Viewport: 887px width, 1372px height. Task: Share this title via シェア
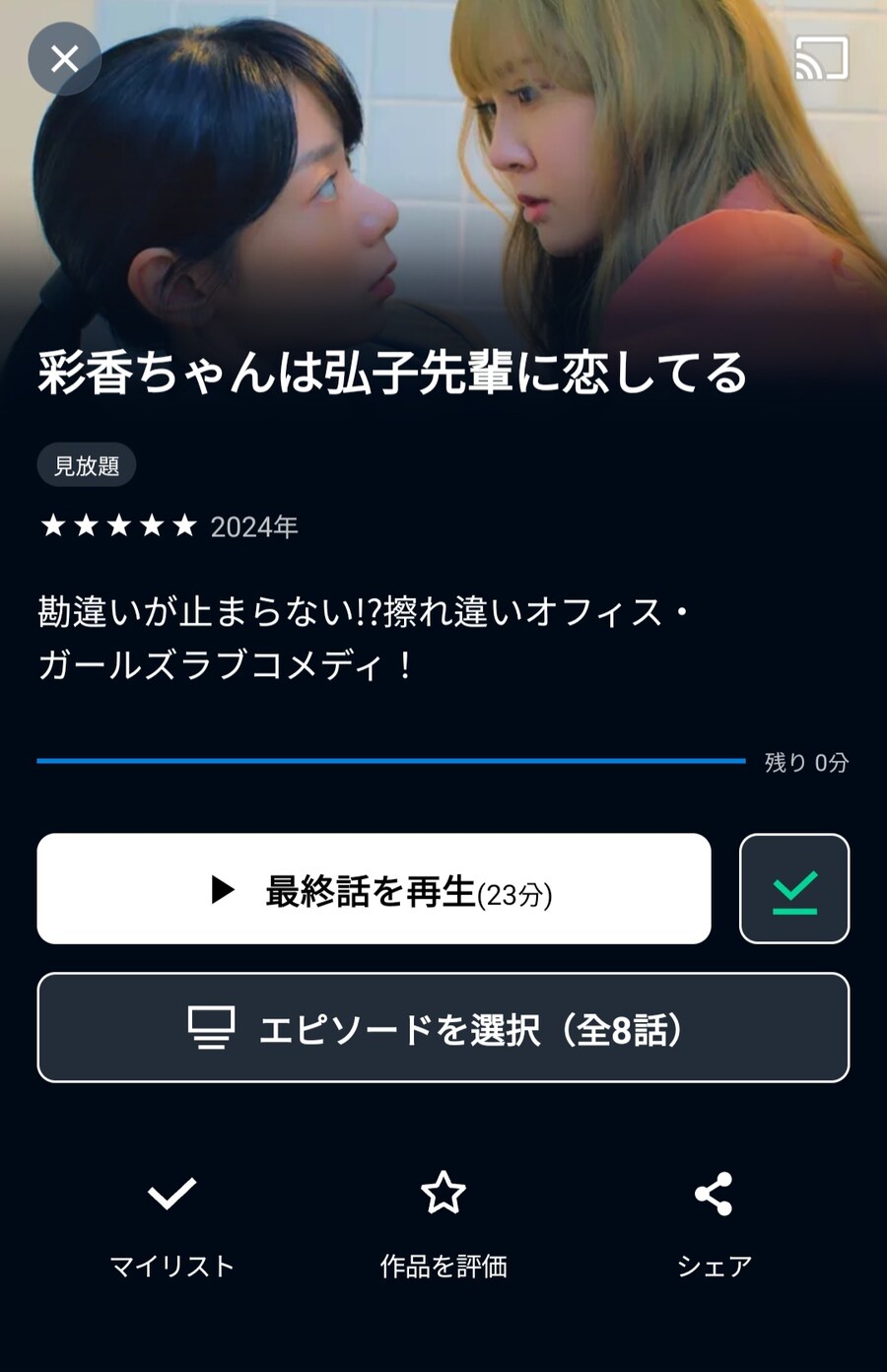coord(714,1220)
